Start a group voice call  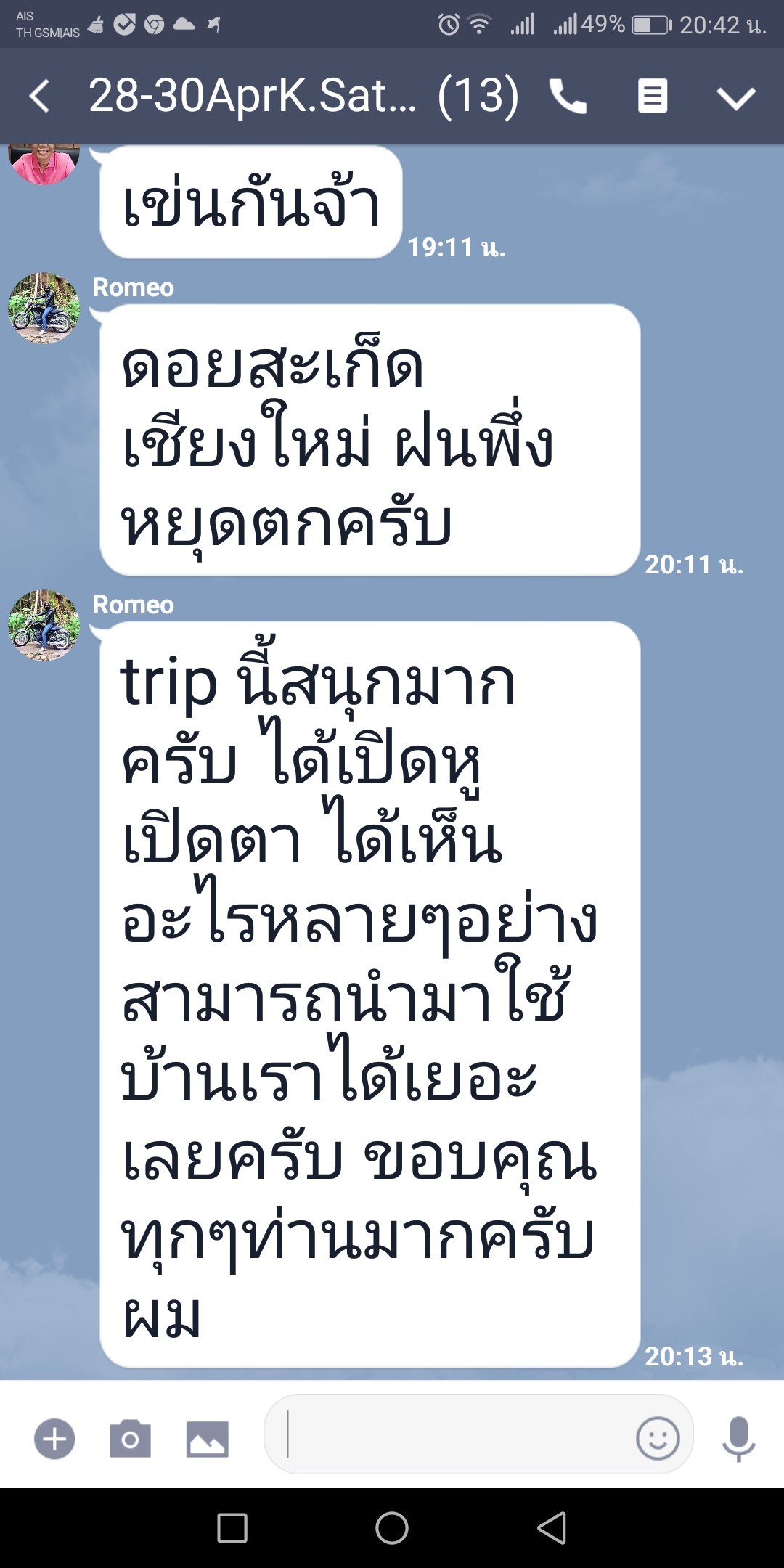click(x=568, y=97)
